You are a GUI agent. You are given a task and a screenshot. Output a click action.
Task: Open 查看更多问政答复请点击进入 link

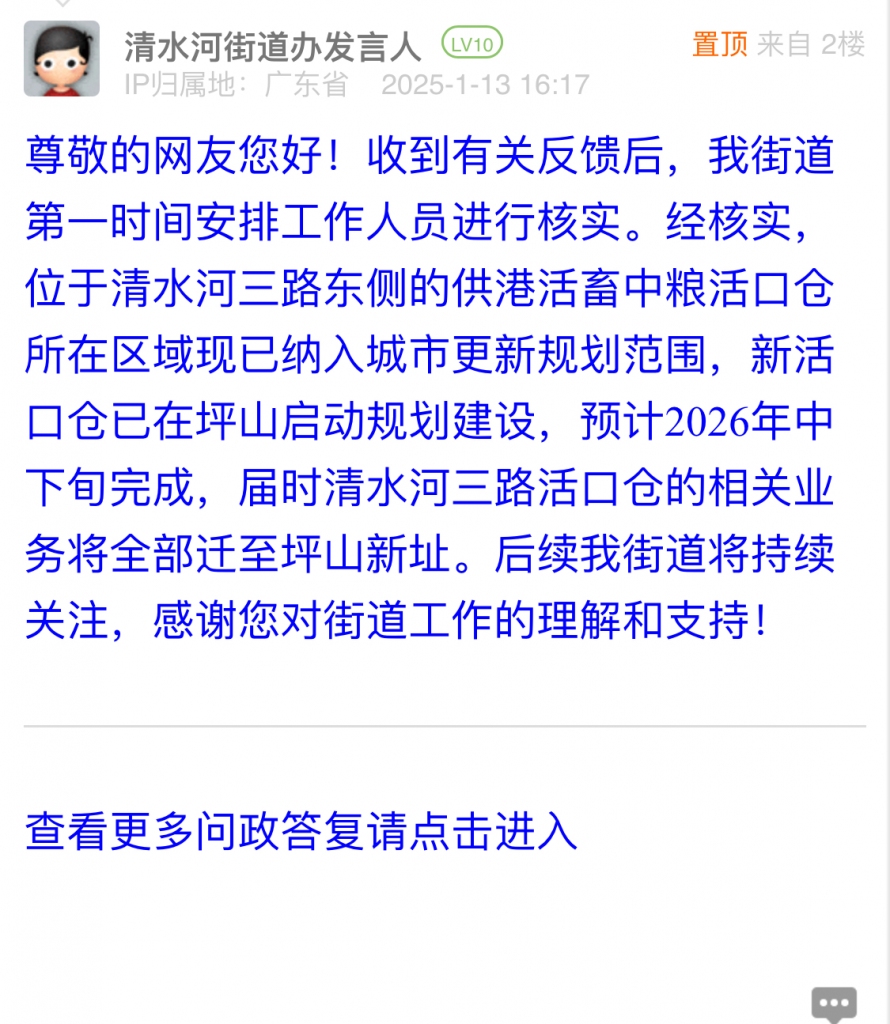click(x=301, y=832)
